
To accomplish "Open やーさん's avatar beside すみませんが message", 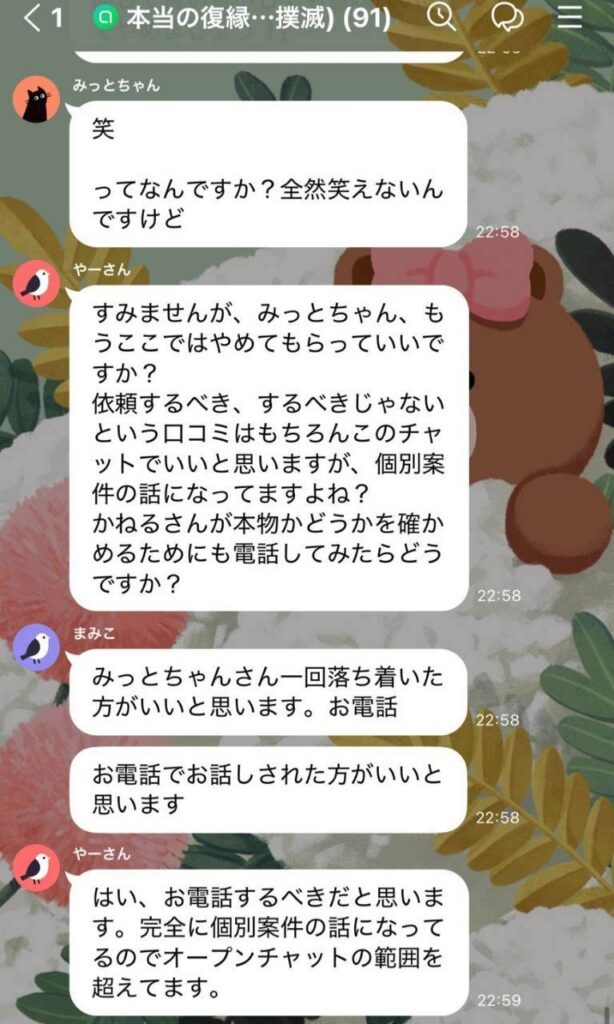I will 36,285.
